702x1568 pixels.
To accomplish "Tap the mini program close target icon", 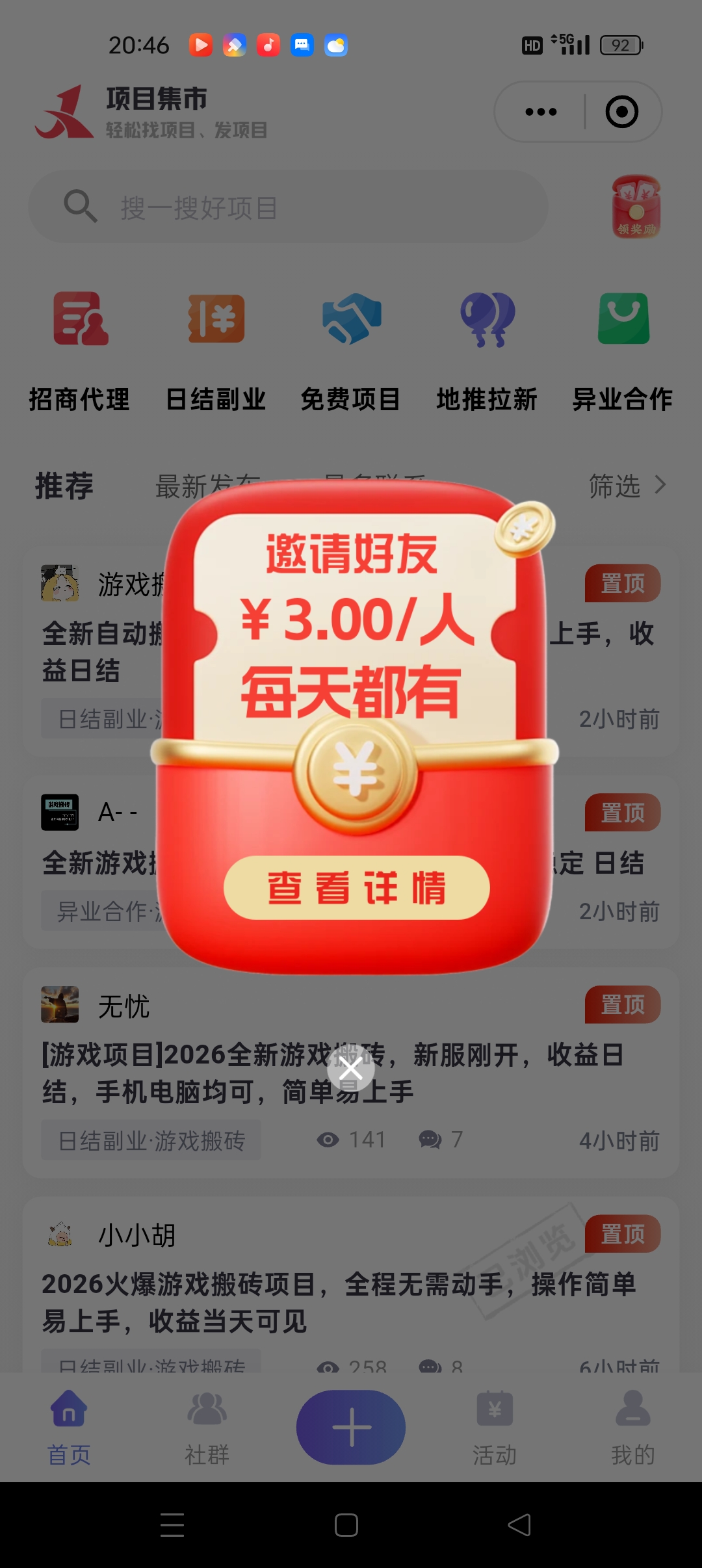I will pyautogui.click(x=622, y=112).
